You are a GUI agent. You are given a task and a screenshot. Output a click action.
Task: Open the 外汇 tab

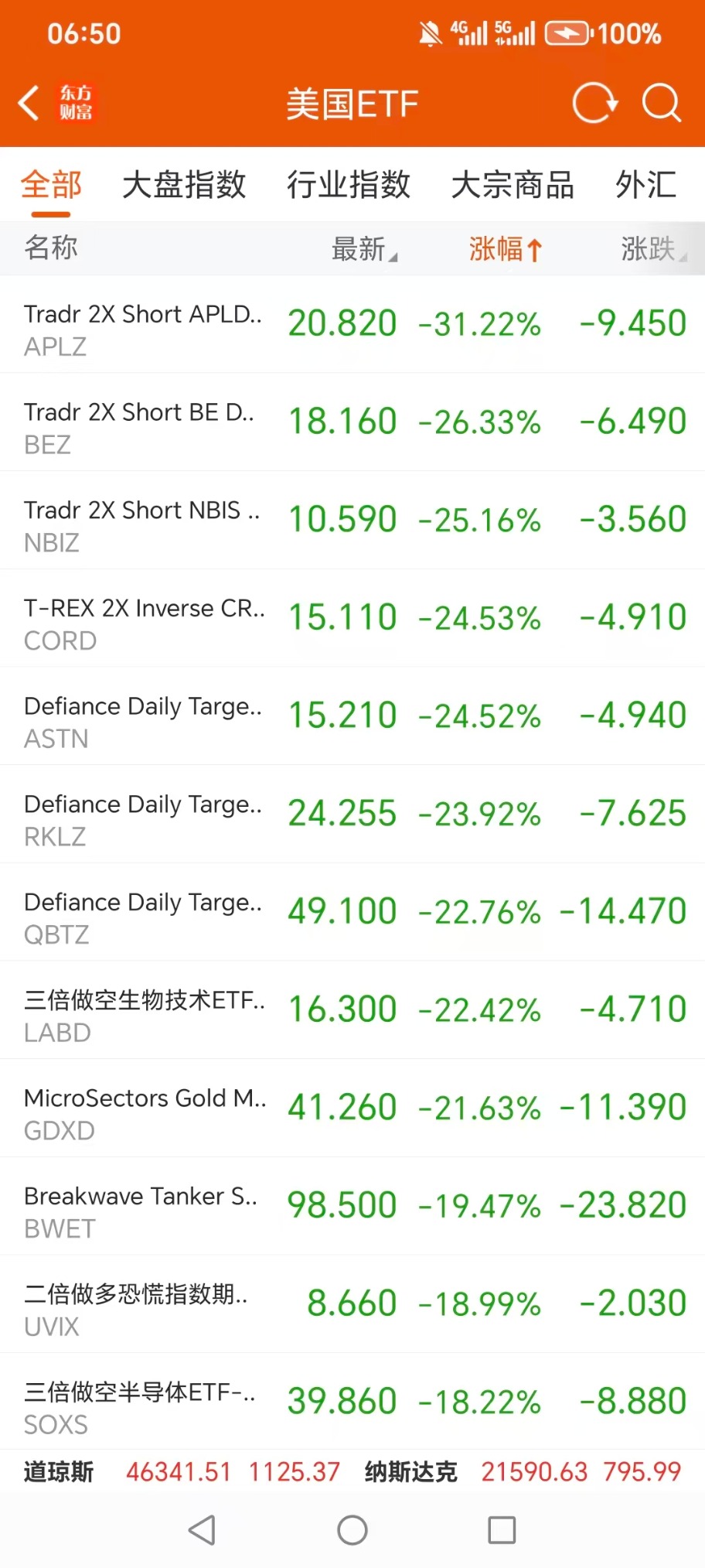(645, 185)
